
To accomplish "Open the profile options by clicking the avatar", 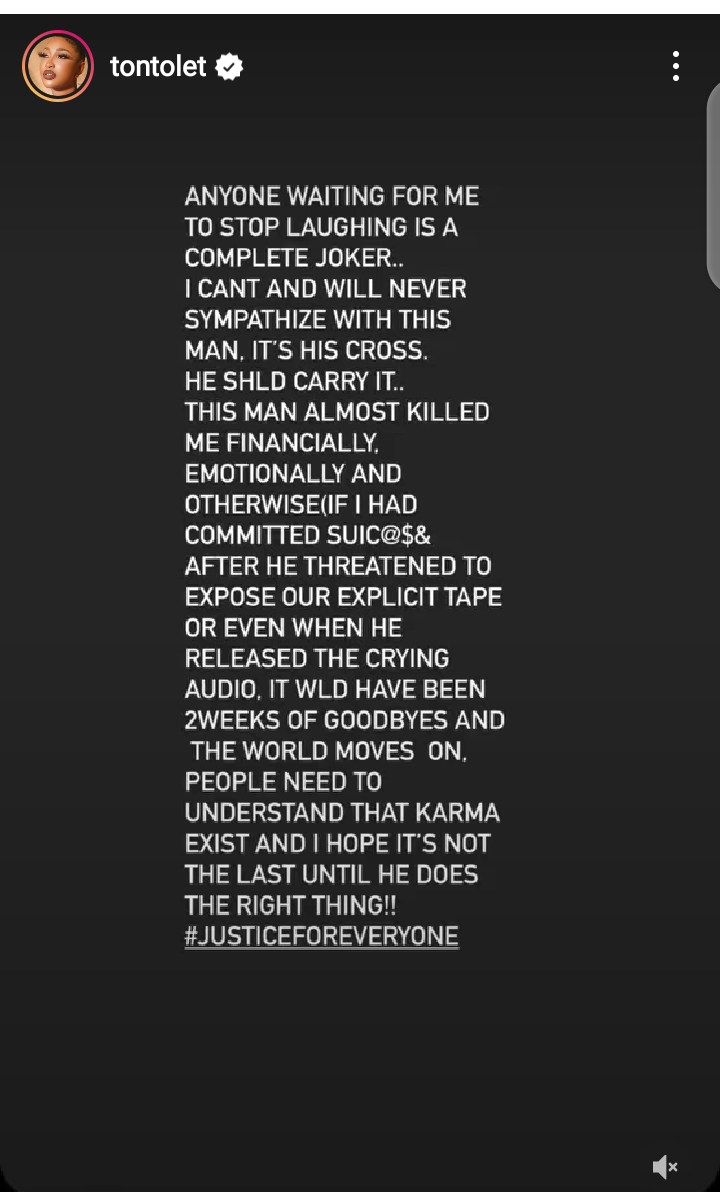I will coord(58,66).
